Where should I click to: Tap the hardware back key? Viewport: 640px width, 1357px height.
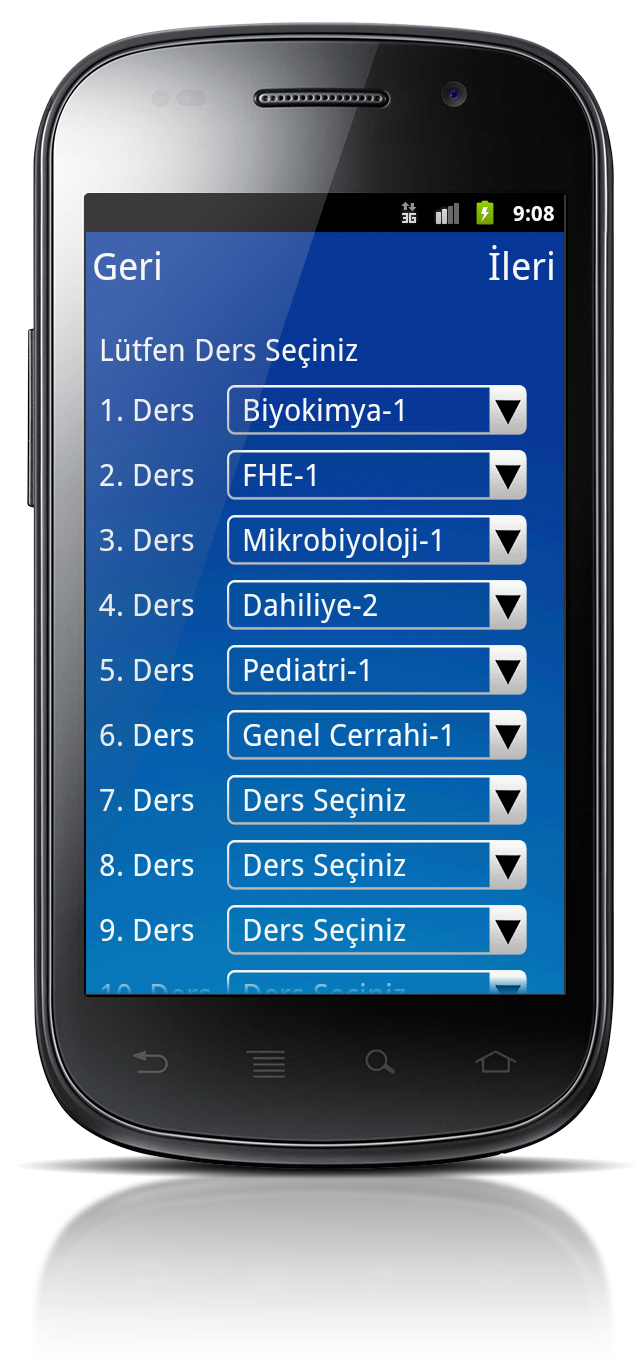(151, 1062)
